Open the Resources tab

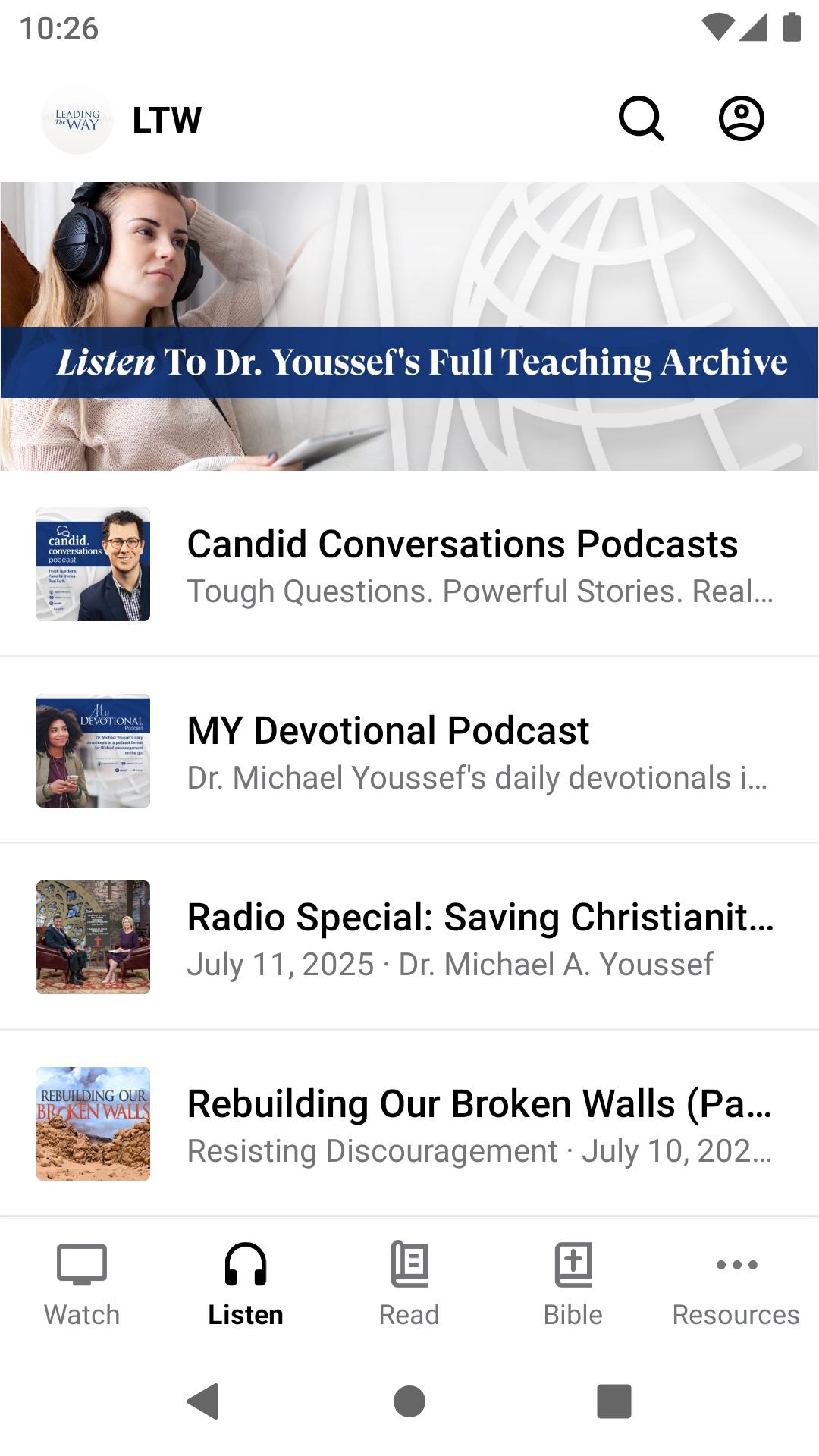[x=736, y=1282]
